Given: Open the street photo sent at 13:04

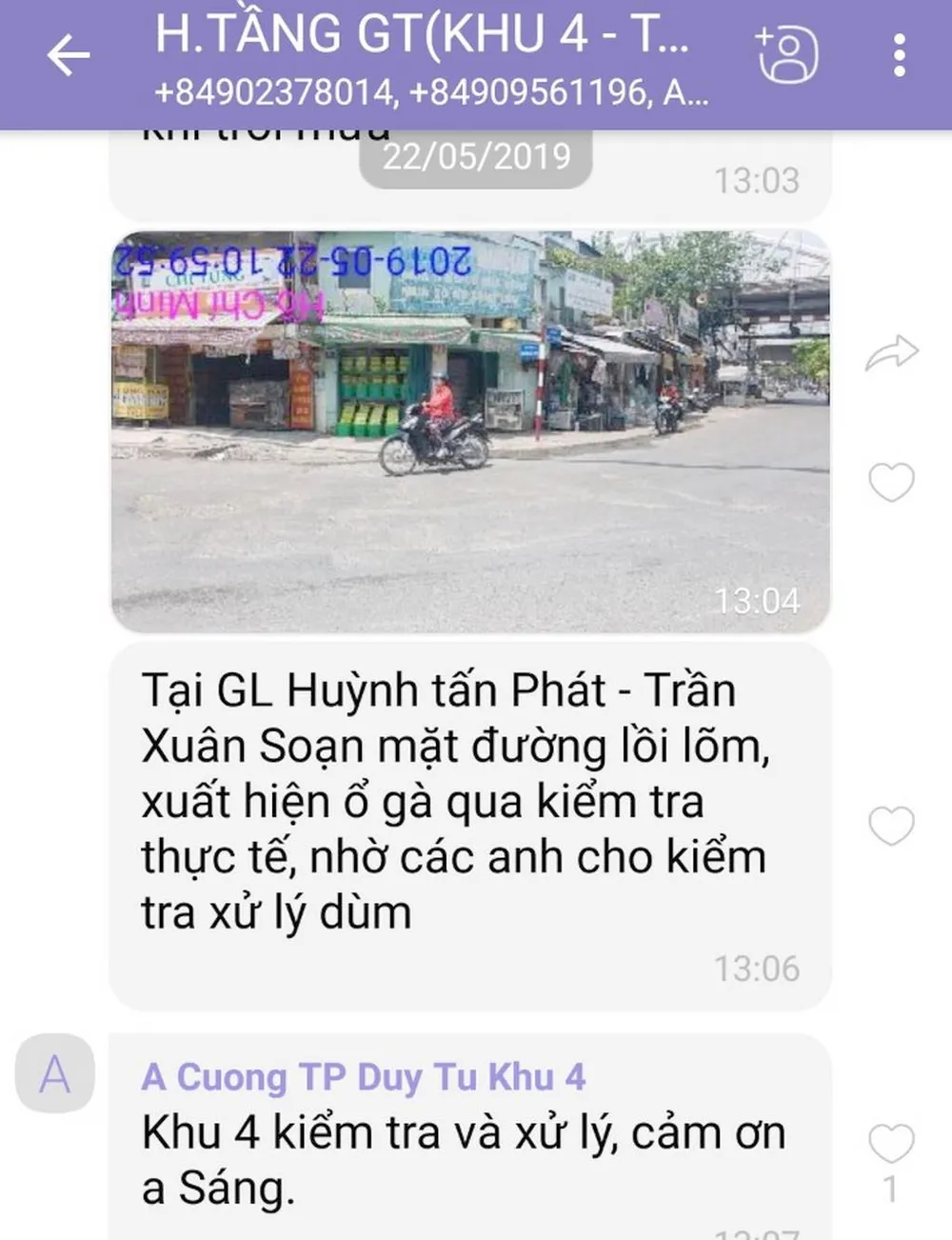Looking at the screenshot, I should tap(470, 430).
